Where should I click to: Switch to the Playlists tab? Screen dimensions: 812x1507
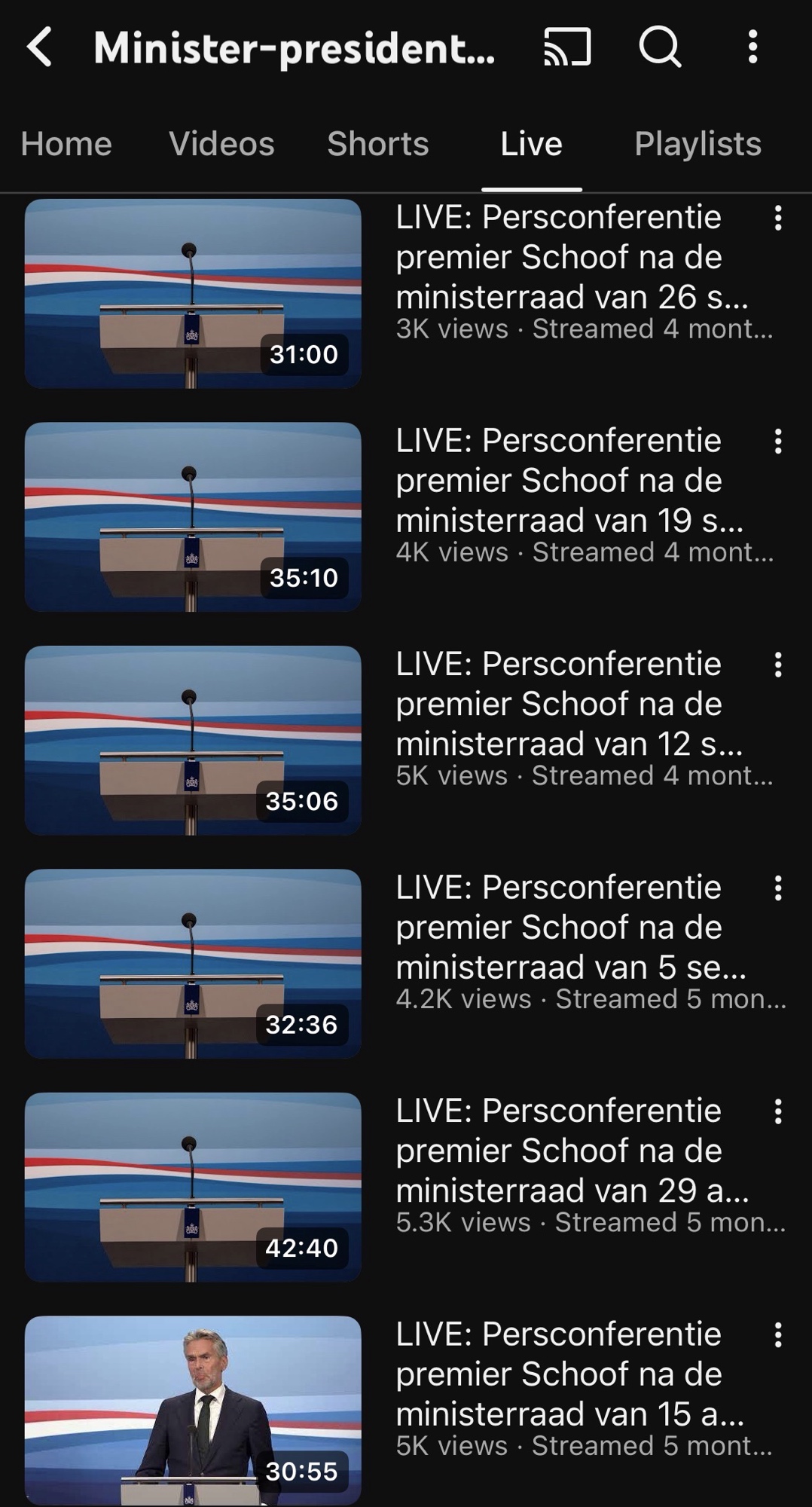[x=698, y=144]
